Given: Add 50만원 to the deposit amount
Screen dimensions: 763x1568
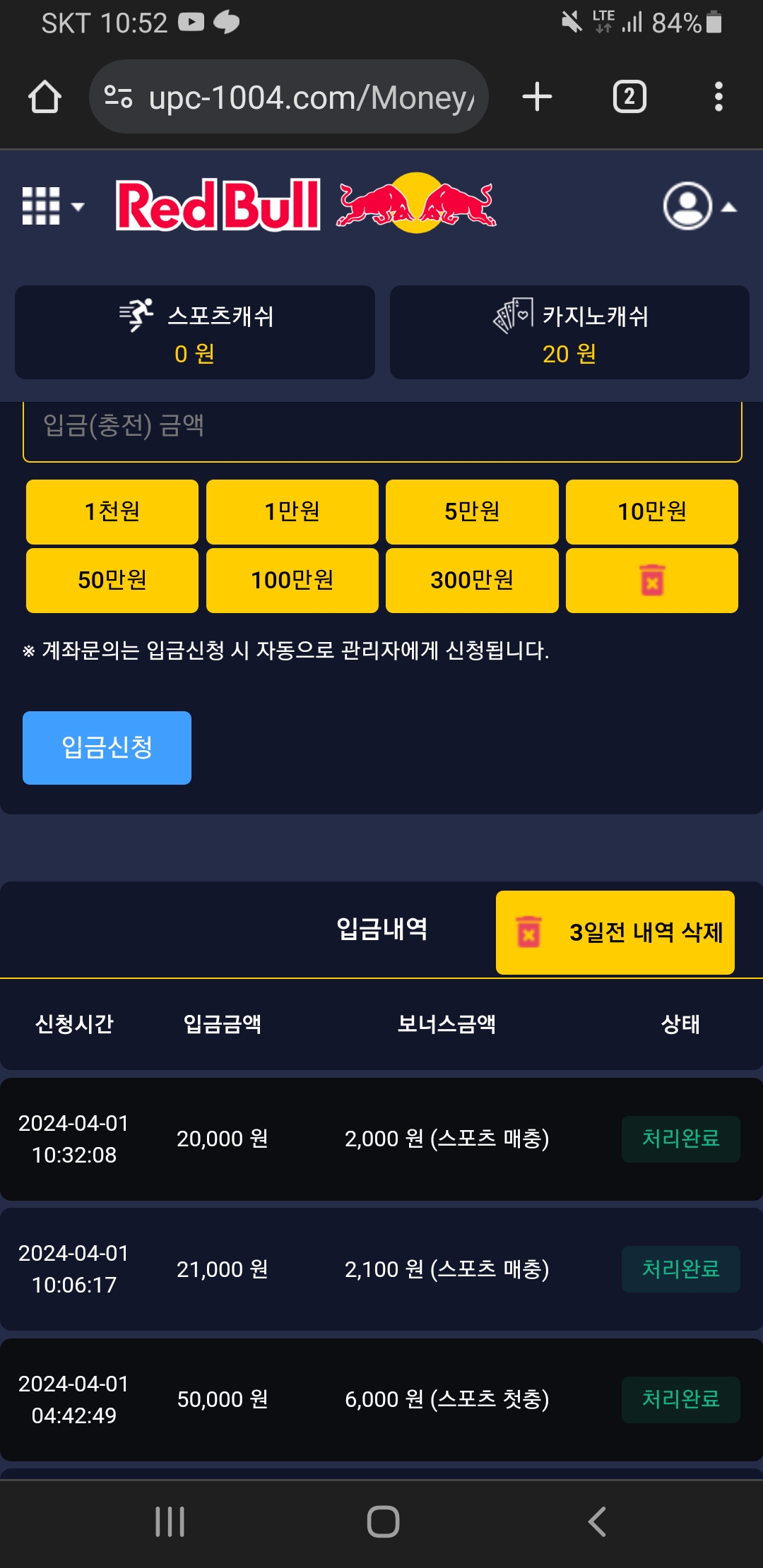Looking at the screenshot, I should 112,580.
